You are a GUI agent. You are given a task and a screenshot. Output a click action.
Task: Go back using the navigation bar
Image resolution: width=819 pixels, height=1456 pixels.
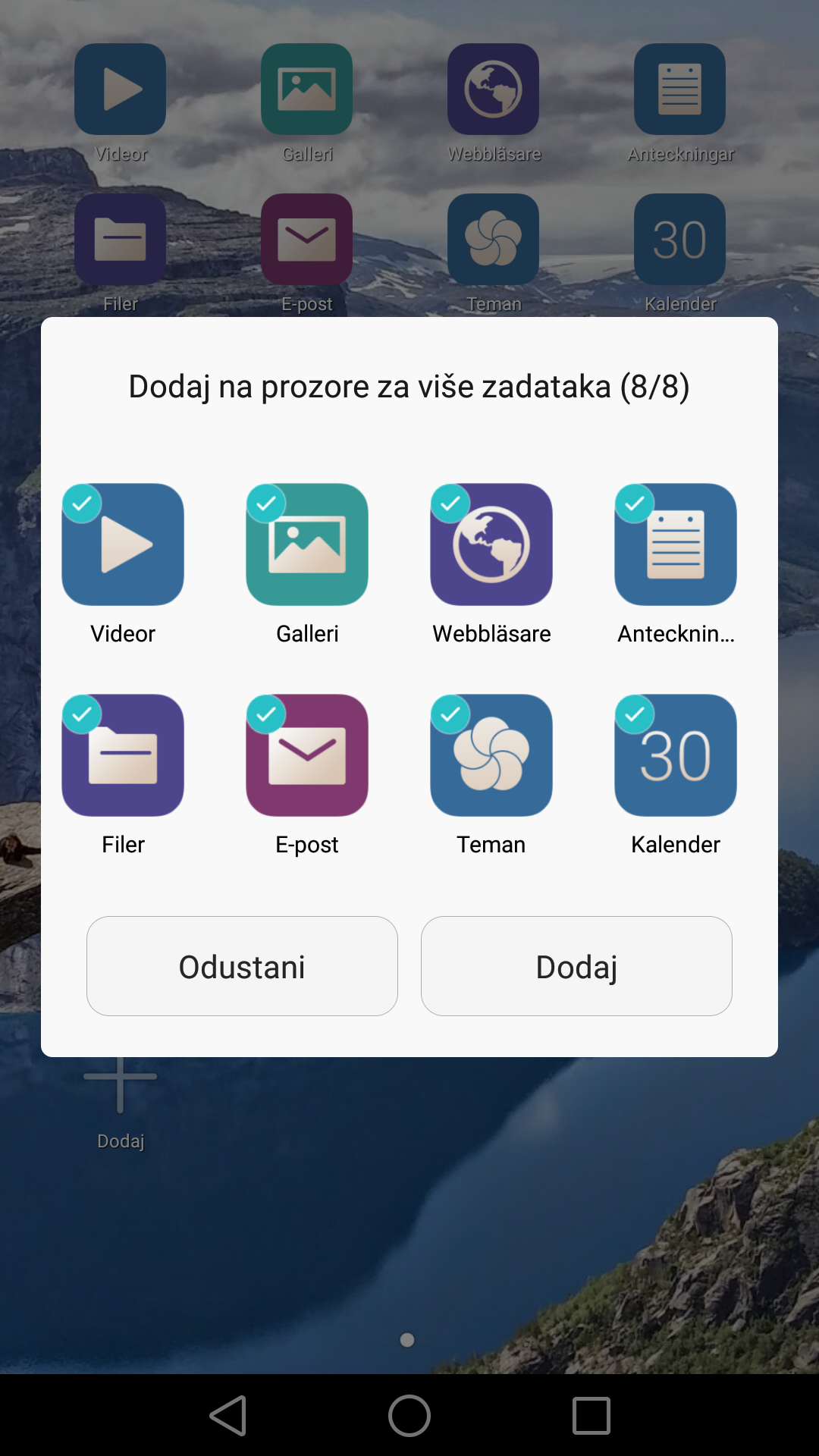[x=228, y=1416]
